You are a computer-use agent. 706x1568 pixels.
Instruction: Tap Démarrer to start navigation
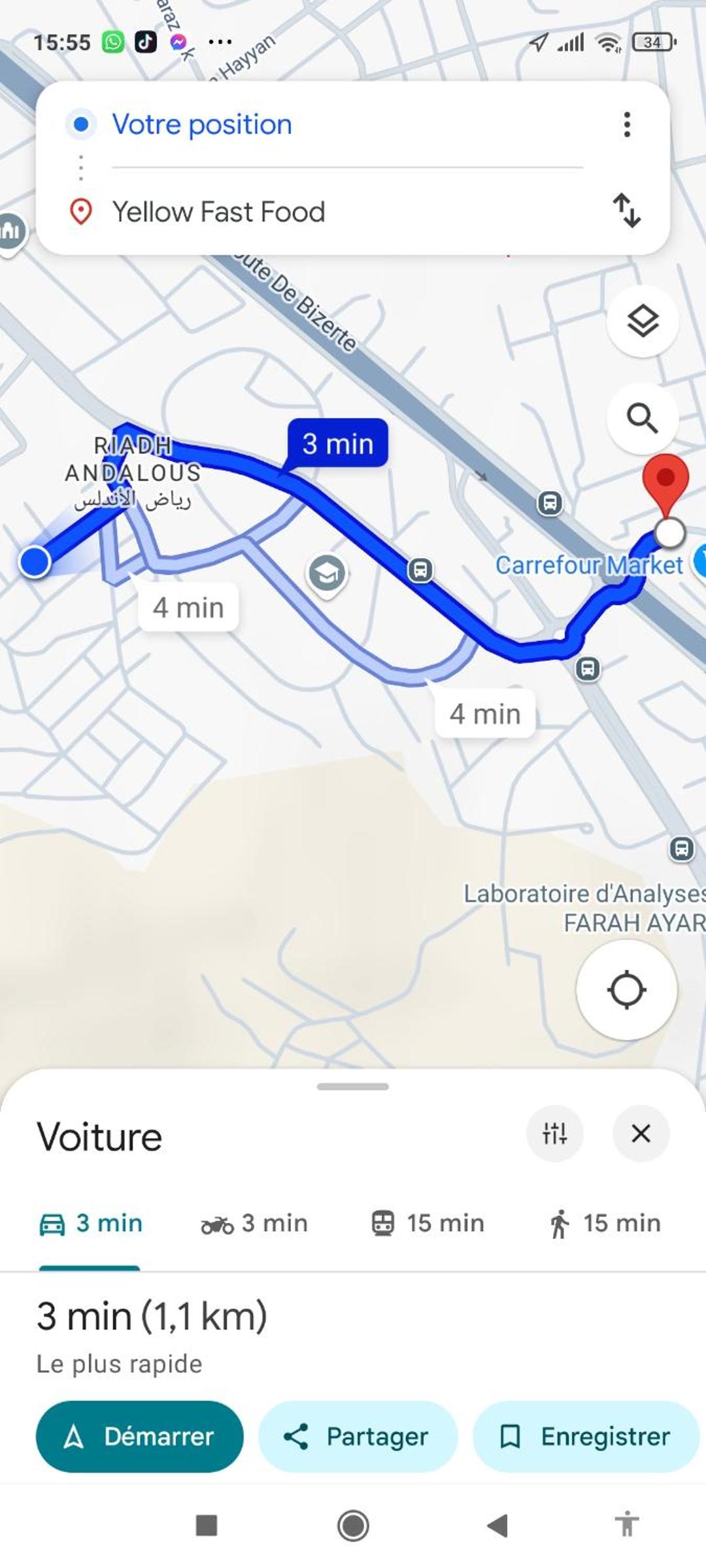[x=139, y=1437]
